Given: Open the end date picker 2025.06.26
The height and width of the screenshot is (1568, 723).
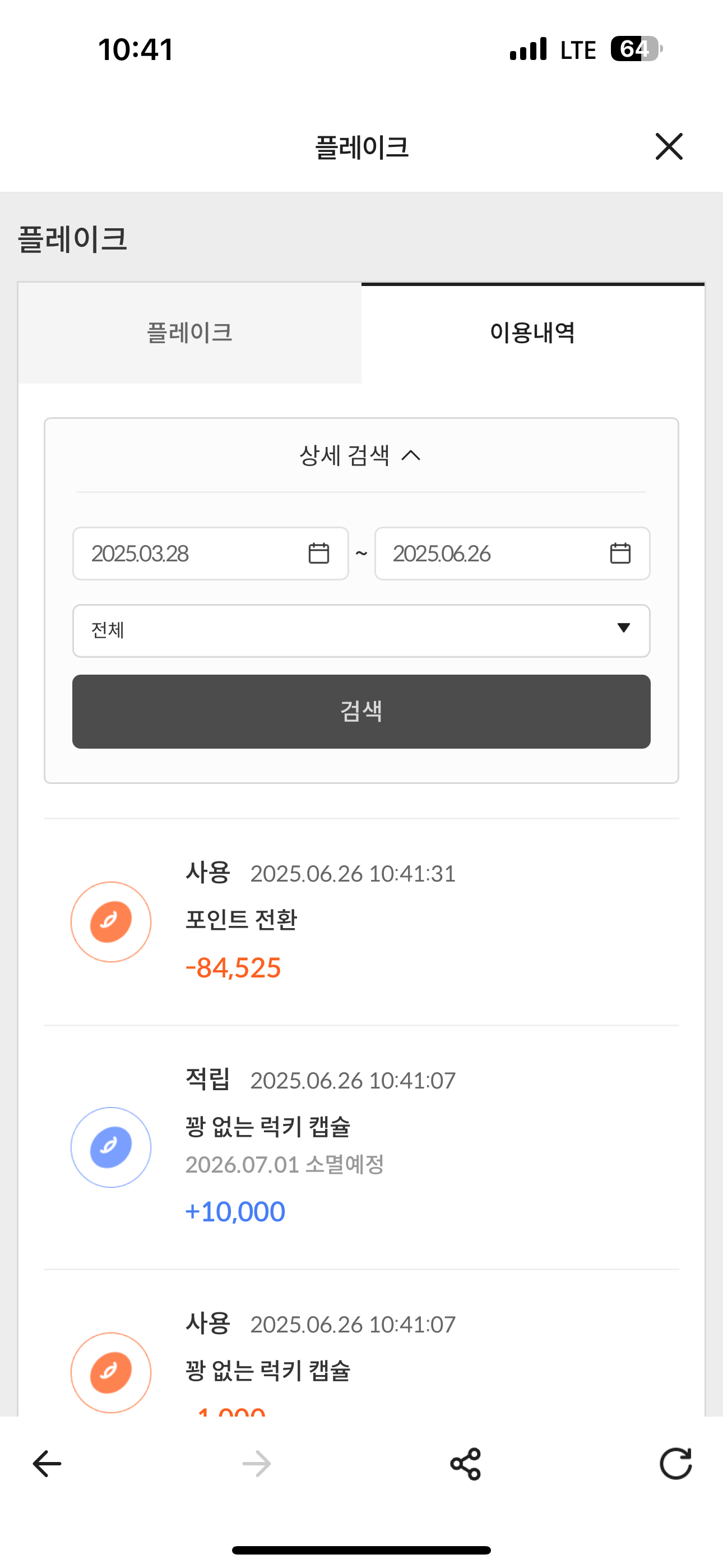Looking at the screenshot, I should tap(512, 554).
